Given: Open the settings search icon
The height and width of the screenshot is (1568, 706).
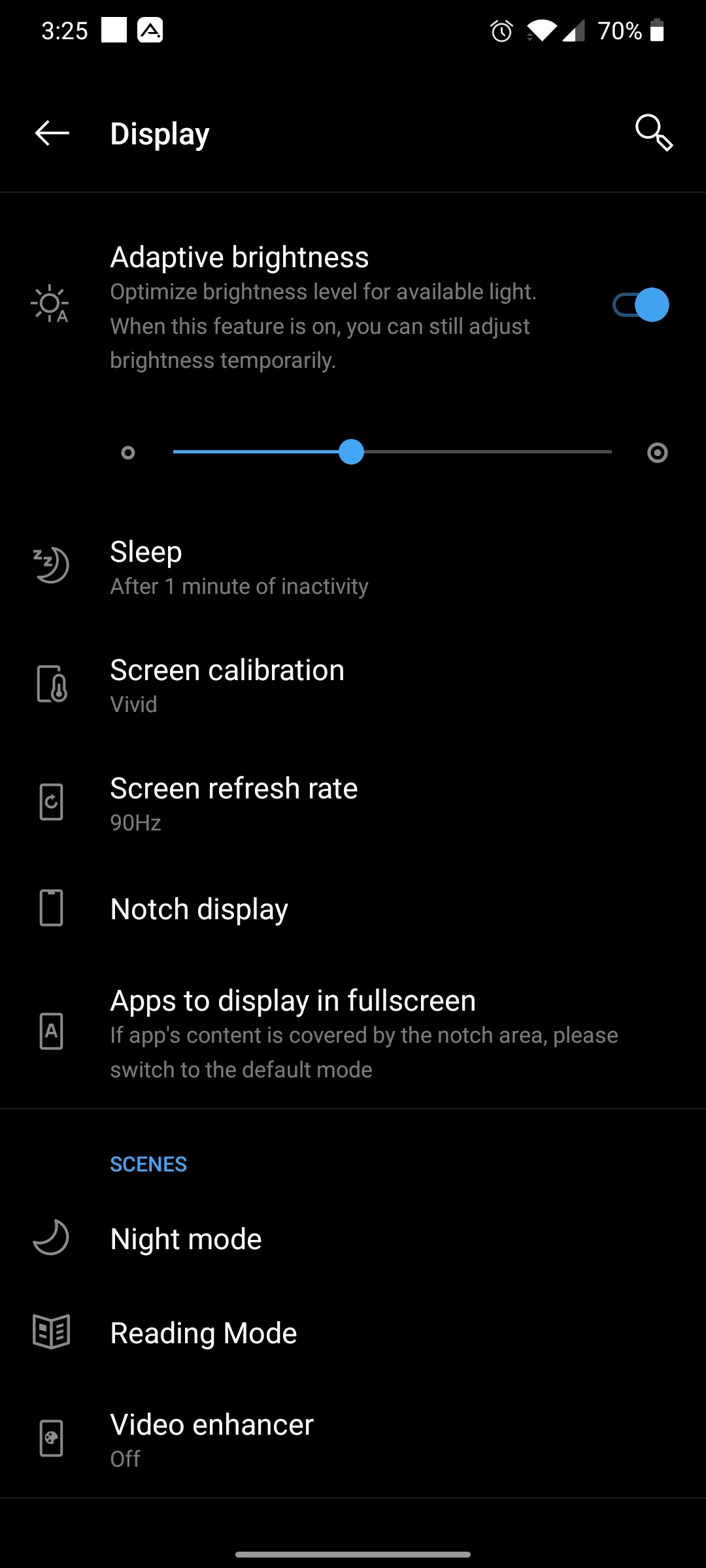Looking at the screenshot, I should click(654, 133).
